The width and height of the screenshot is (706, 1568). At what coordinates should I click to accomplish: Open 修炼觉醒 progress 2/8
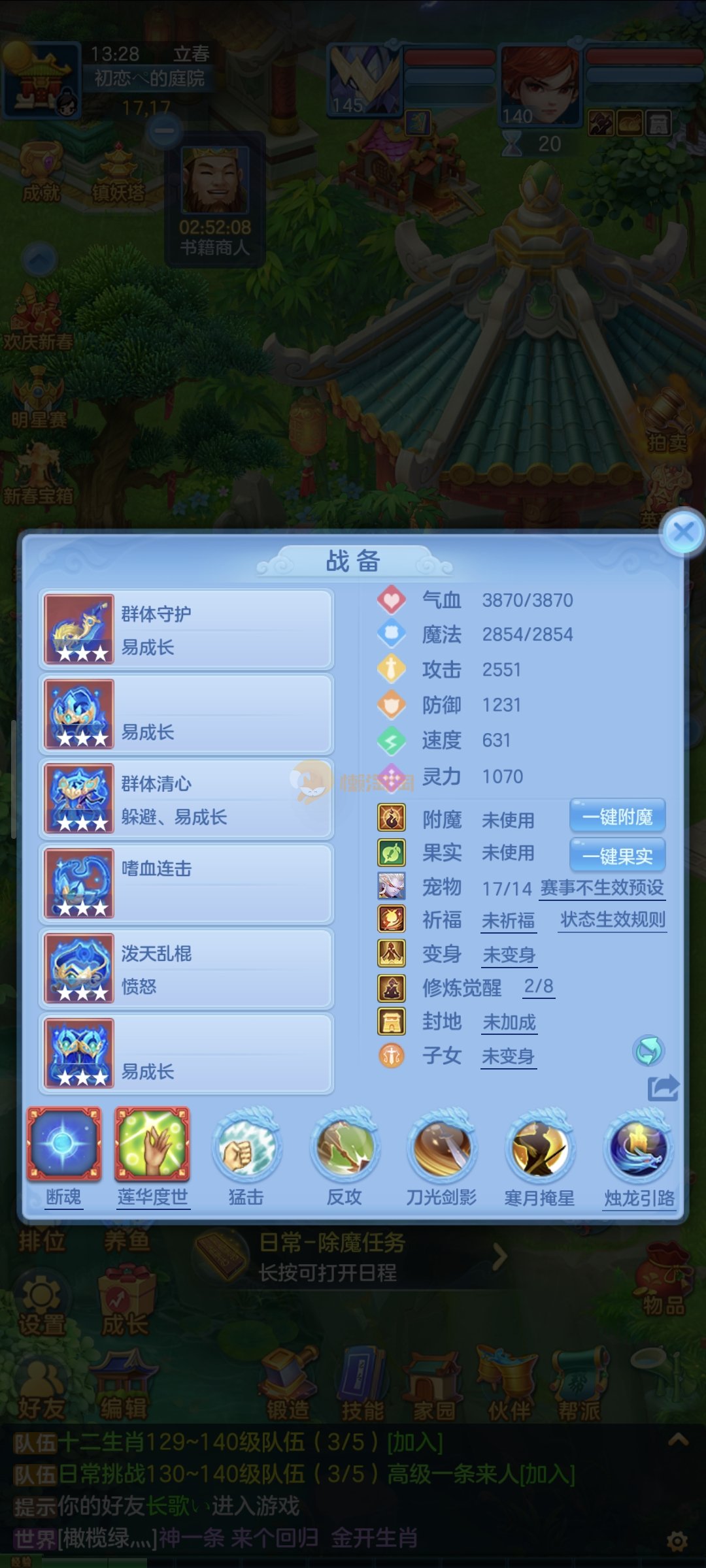[x=539, y=987]
